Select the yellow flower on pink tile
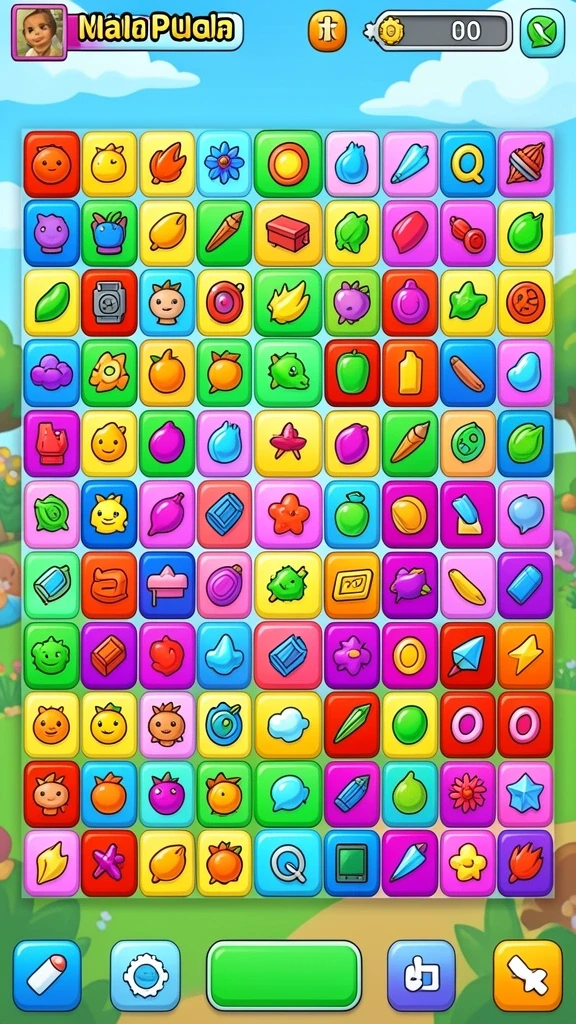Screen dimensions: 576x1024 pos(468,863)
